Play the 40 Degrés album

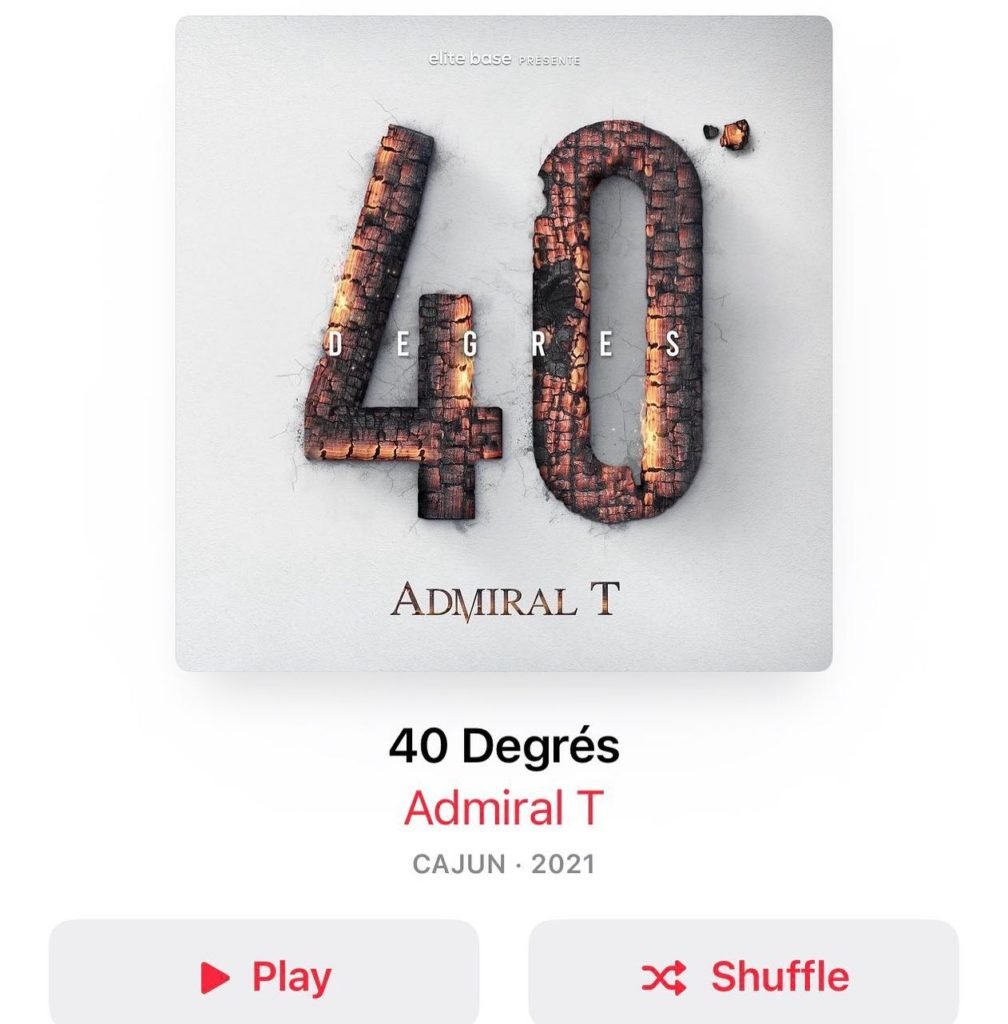pyautogui.click(x=265, y=975)
